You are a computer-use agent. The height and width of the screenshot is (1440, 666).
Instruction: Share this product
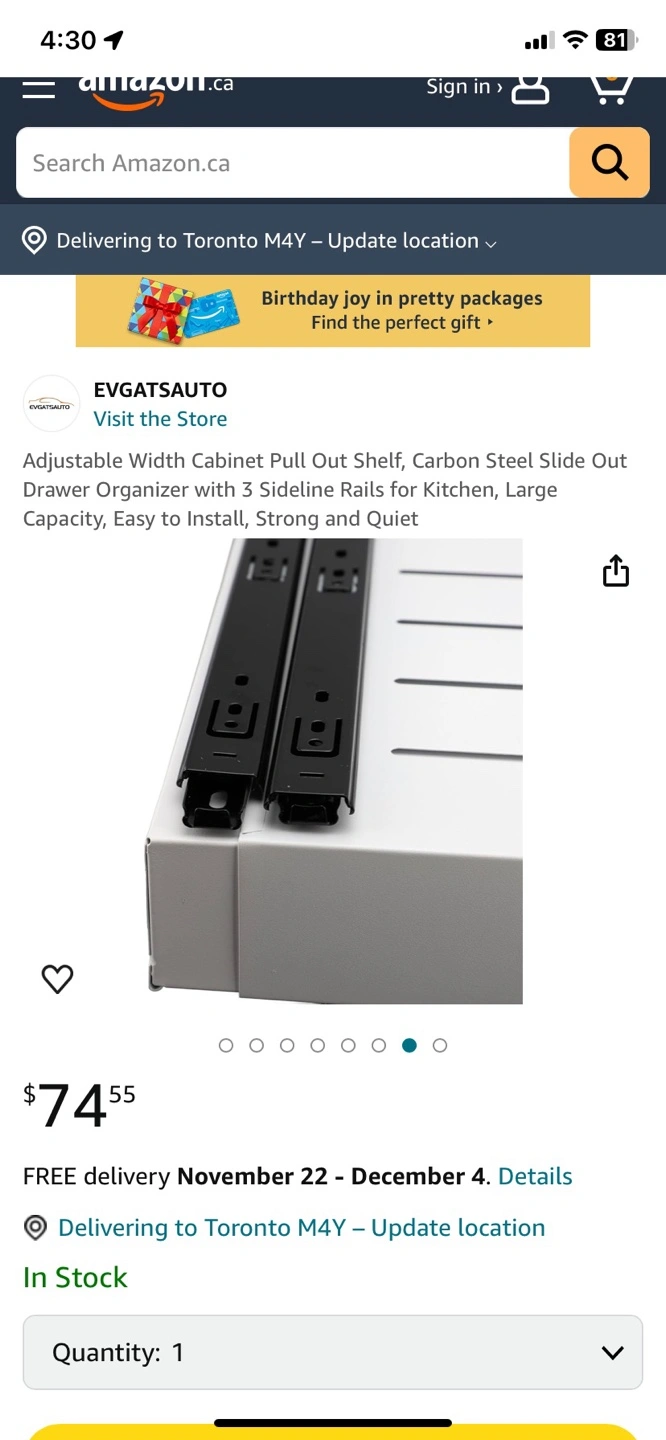click(616, 571)
